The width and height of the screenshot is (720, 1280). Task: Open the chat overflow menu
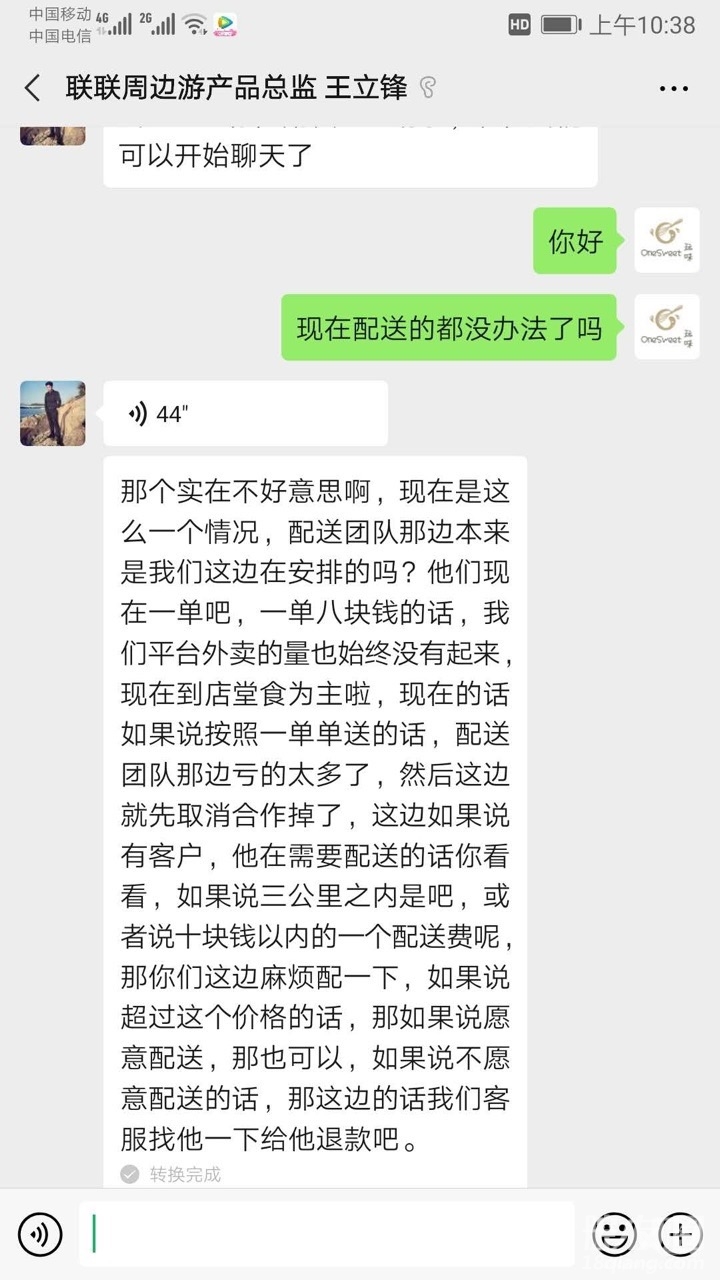673,88
